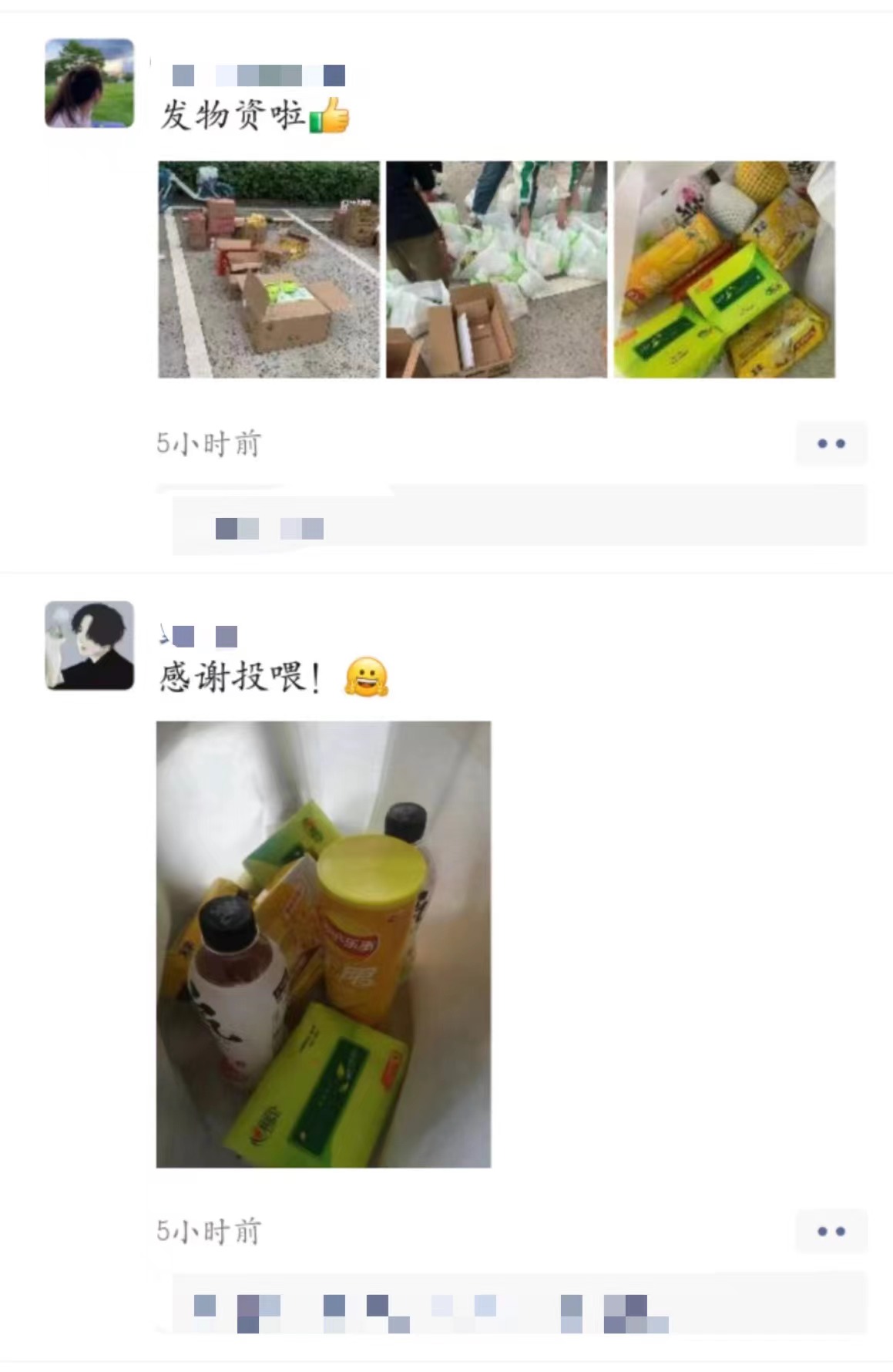Open the avatar of the 感谢投喂 poster
This screenshot has width=893, height=1372.
pos(89,645)
